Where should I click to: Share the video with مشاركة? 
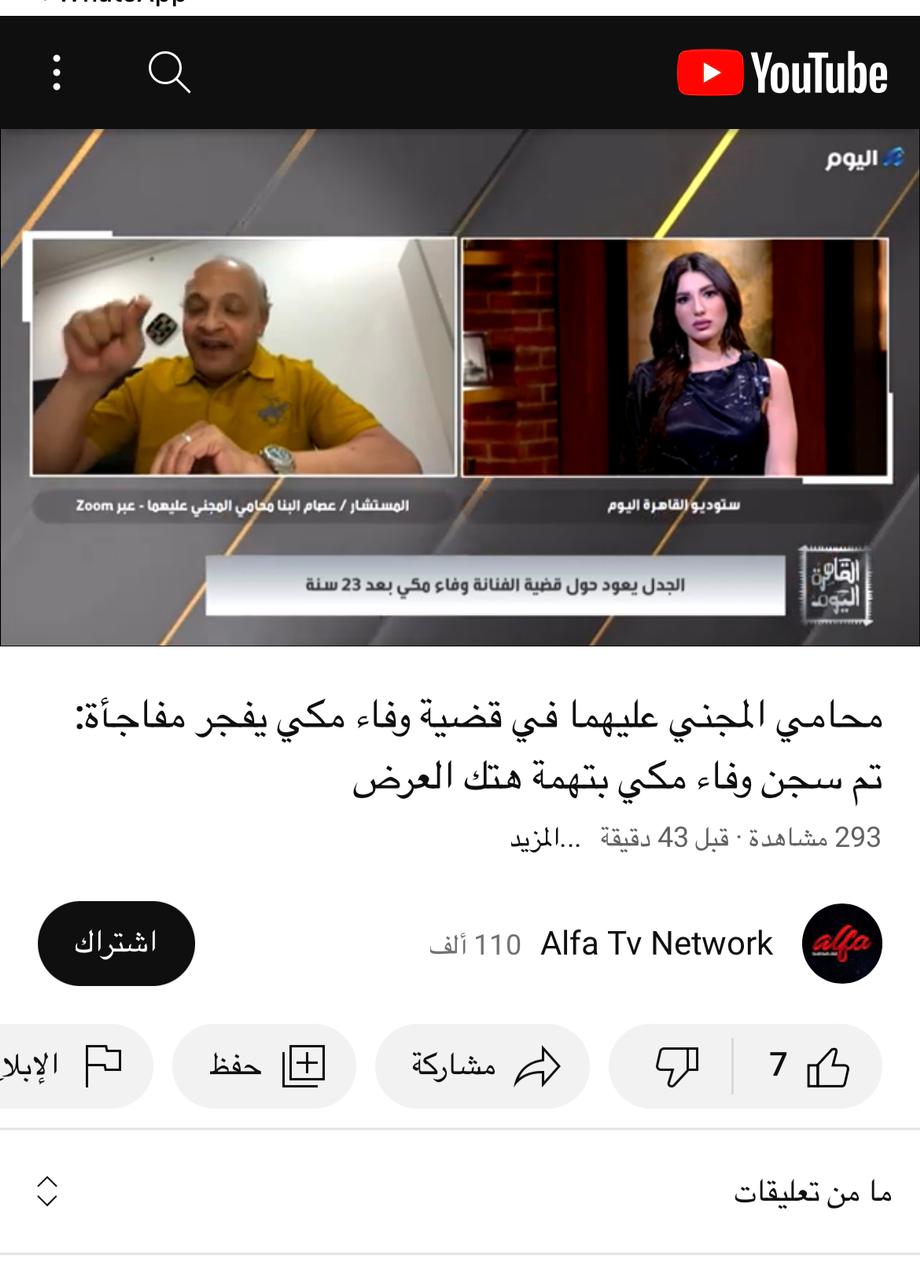[483, 1066]
